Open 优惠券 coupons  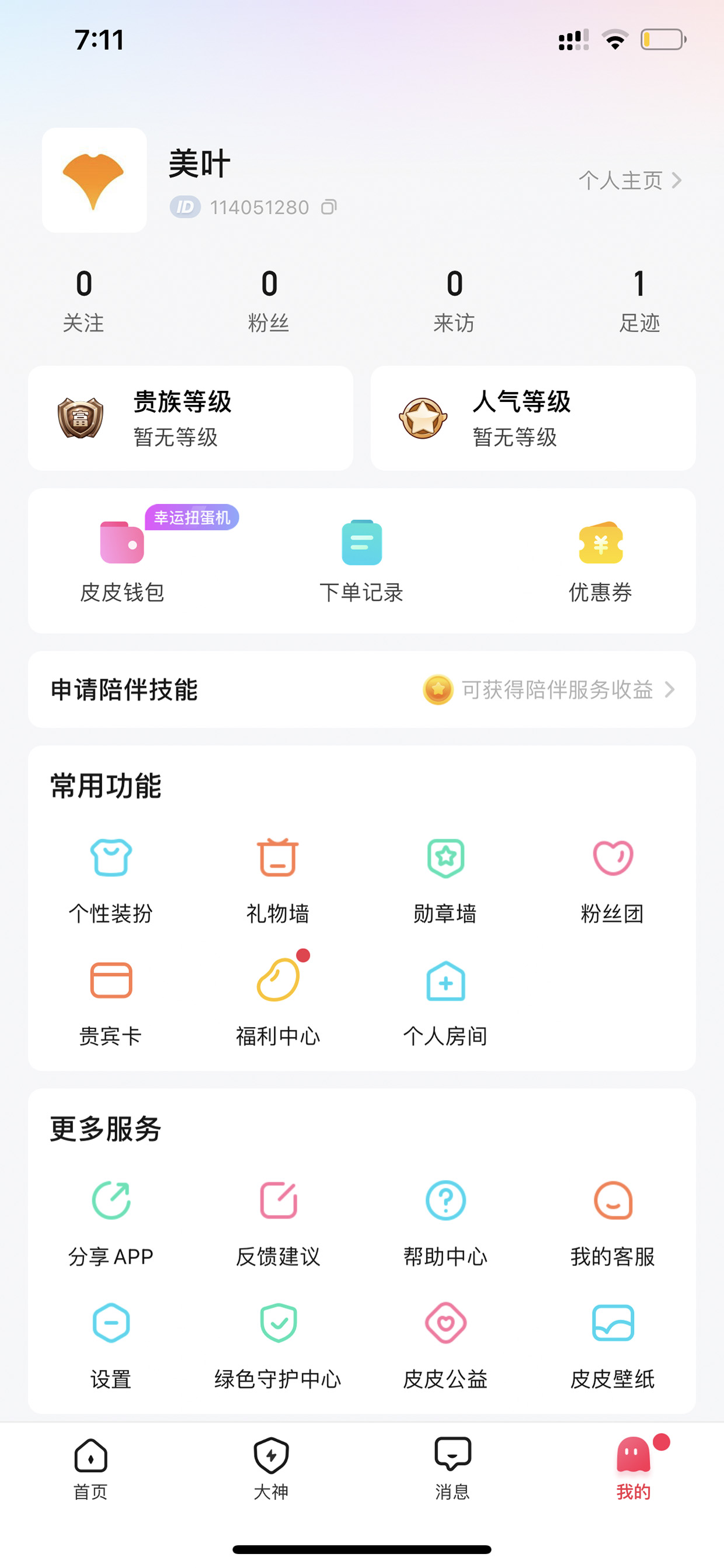click(x=600, y=561)
